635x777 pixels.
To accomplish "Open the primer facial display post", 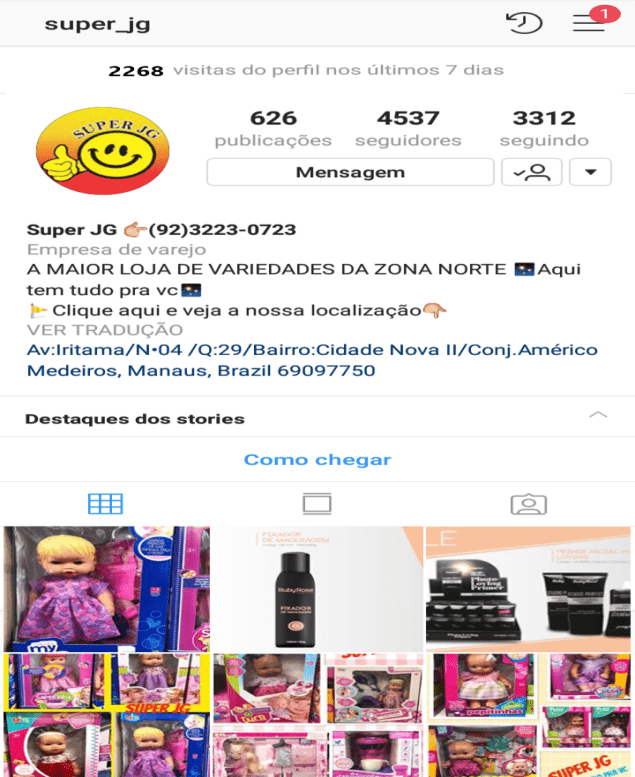I will (x=529, y=588).
